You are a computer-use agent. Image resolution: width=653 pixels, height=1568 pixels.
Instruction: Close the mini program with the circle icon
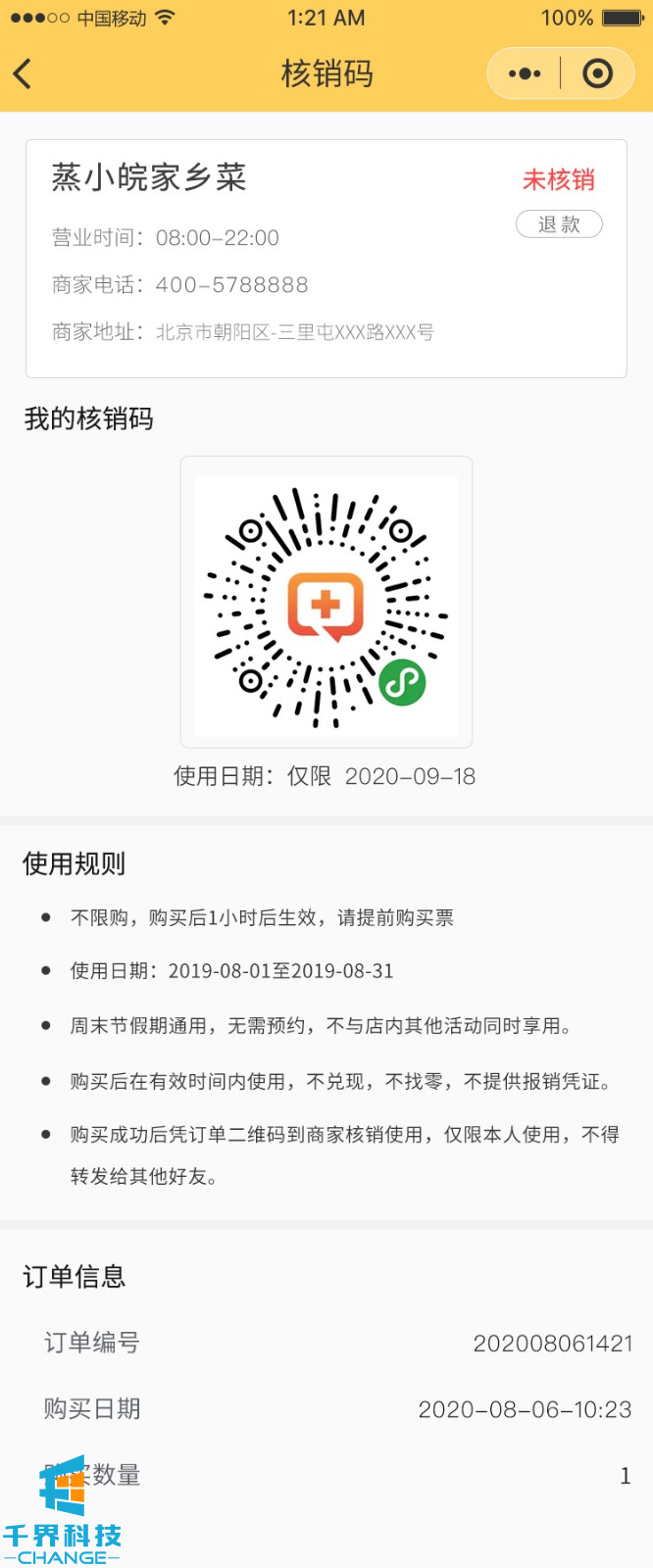click(597, 73)
